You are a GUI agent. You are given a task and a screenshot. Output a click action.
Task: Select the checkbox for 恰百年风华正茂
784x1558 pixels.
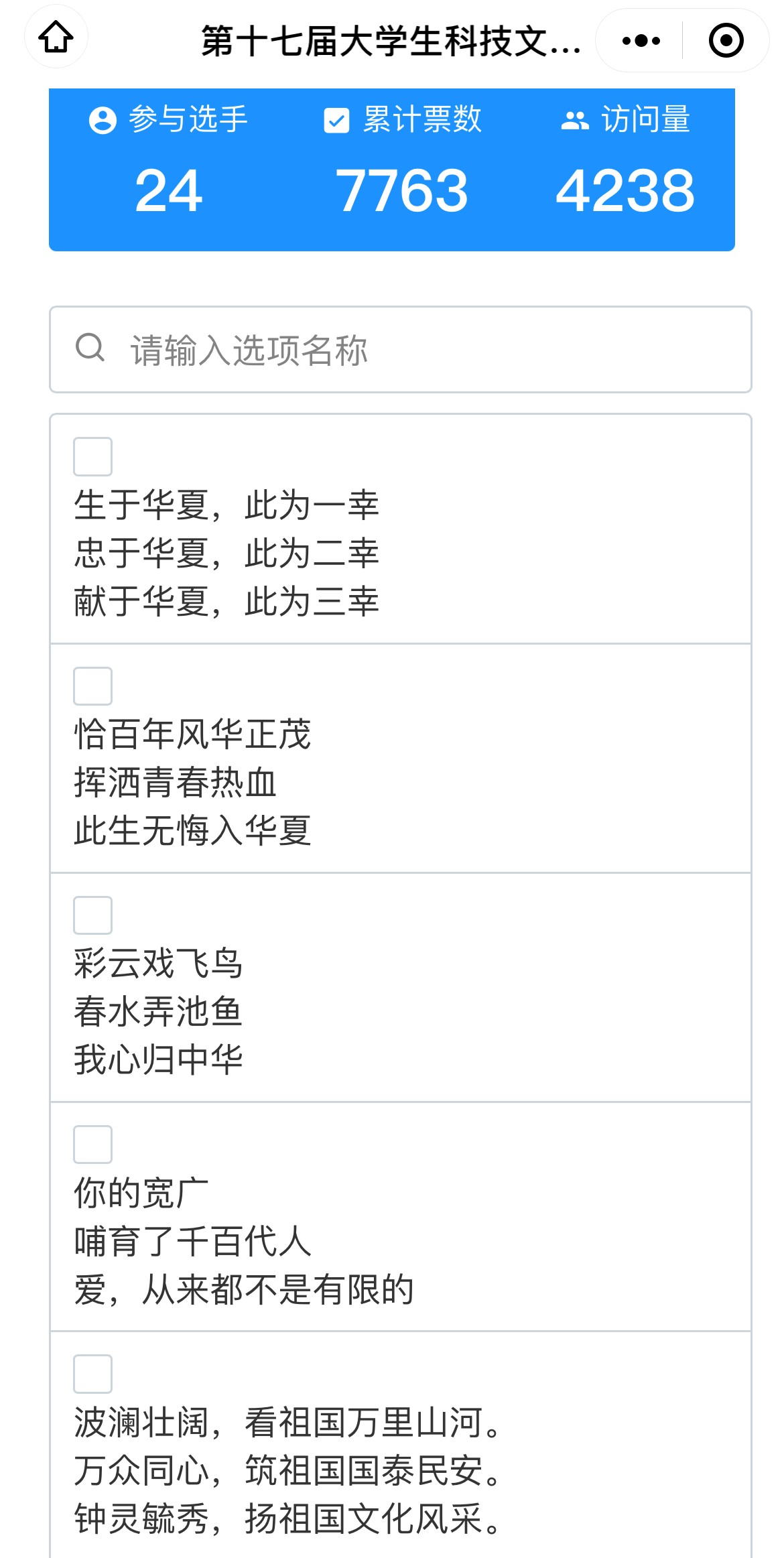coord(92,686)
